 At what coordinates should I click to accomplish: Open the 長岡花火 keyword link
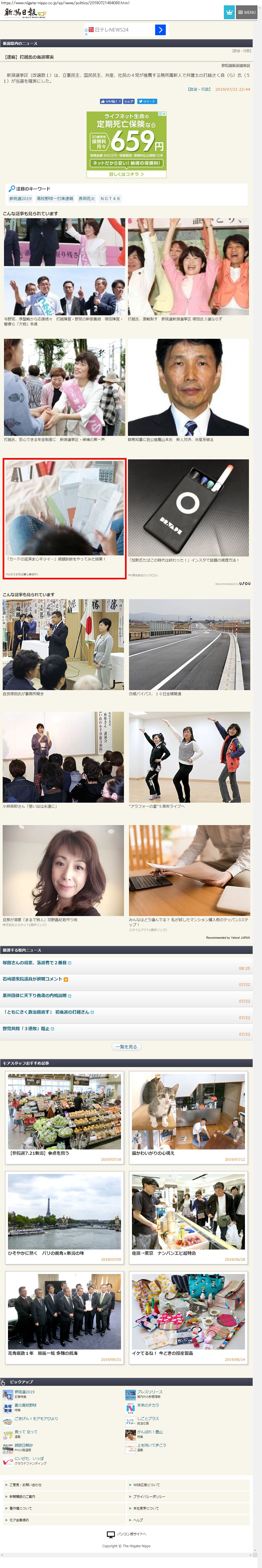click(87, 198)
